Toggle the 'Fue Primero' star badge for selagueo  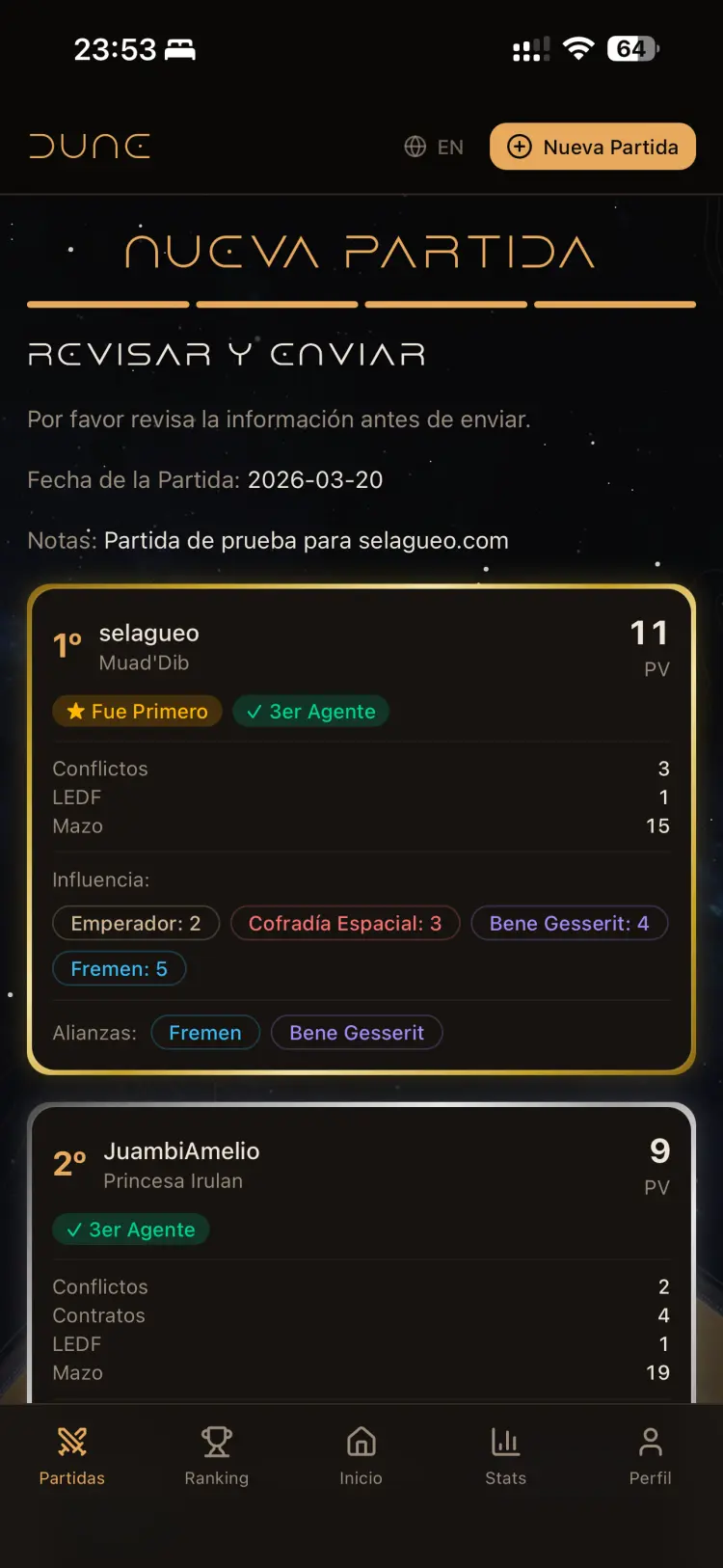click(x=137, y=711)
